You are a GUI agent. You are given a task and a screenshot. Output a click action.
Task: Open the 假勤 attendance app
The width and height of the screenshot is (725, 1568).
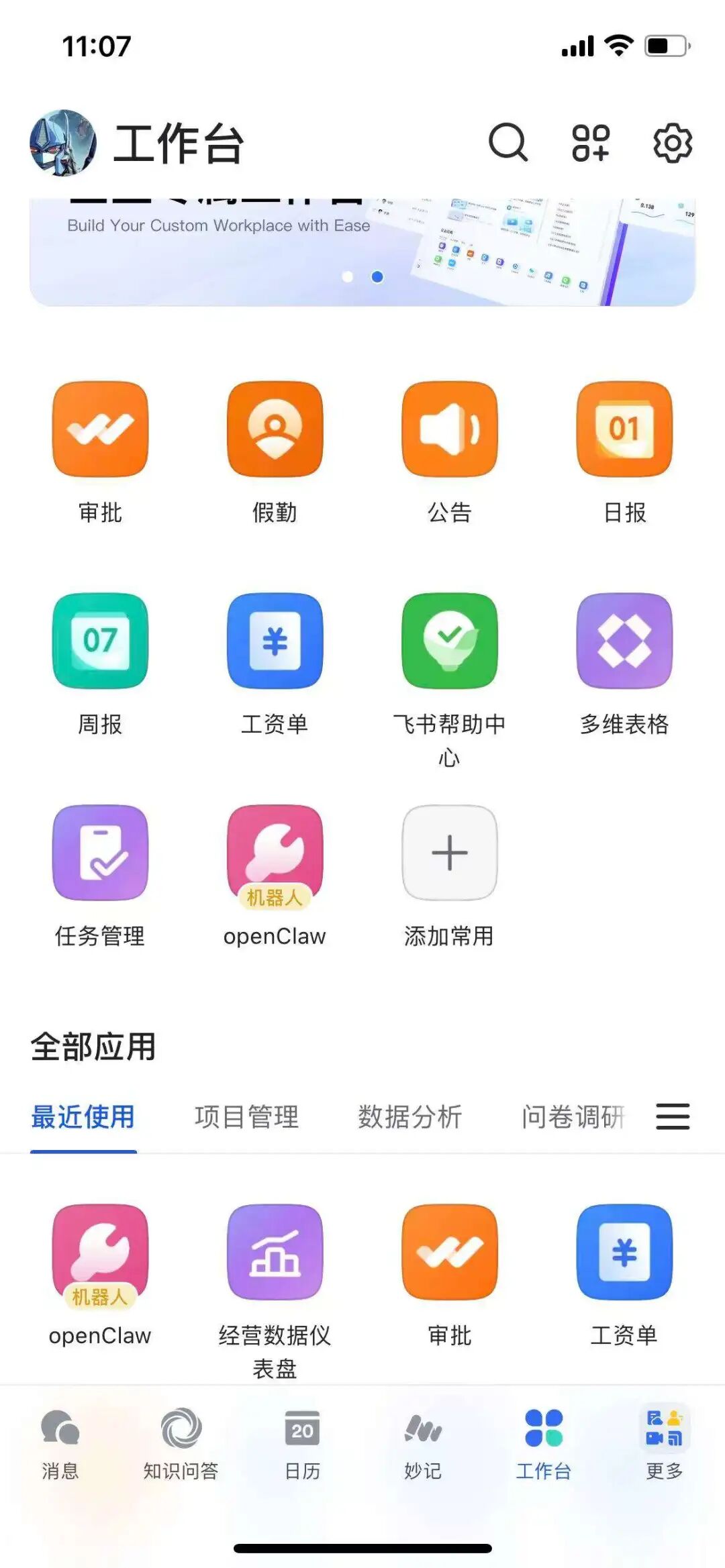point(275,429)
